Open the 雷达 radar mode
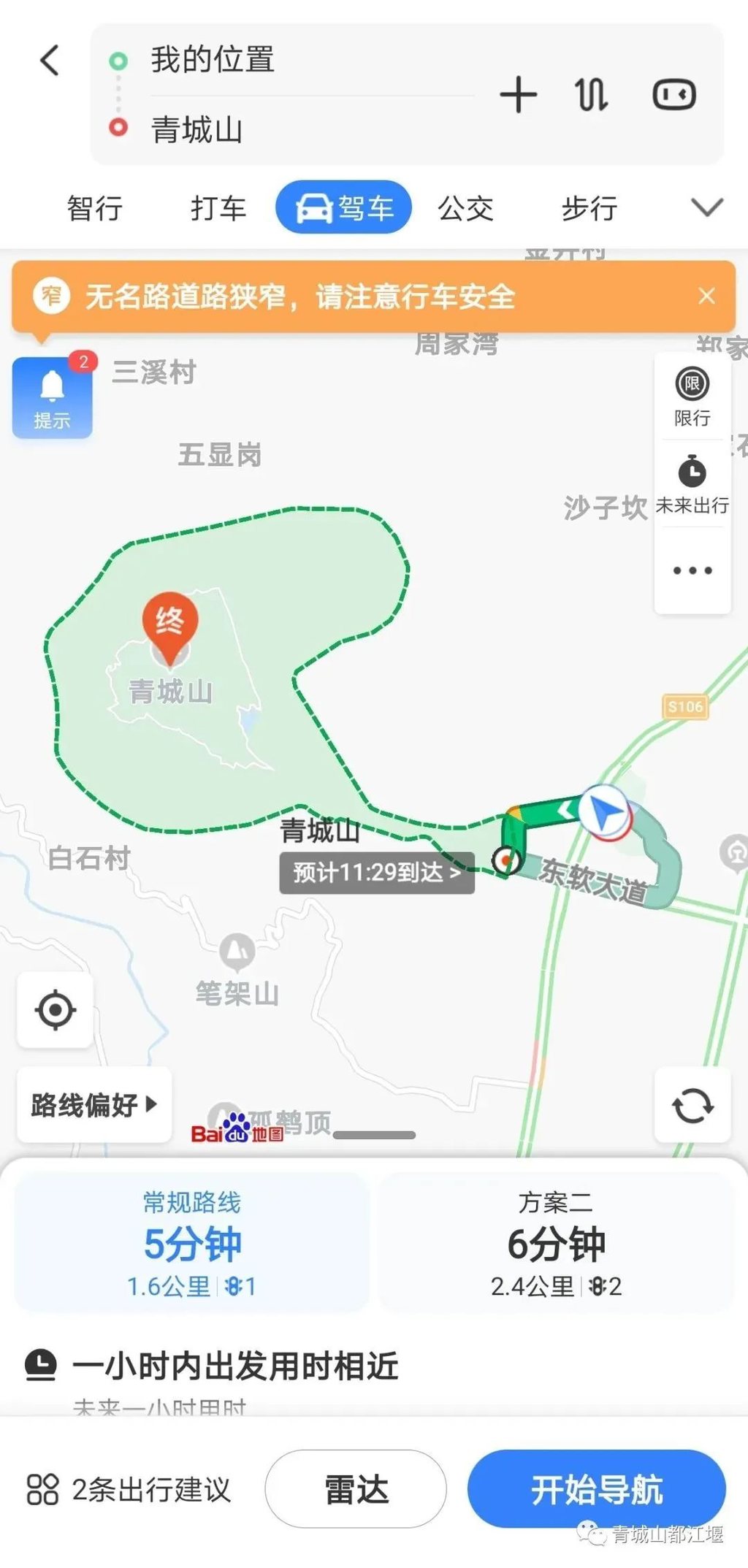The image size is (748, 1568). (x=356, y=1488)
